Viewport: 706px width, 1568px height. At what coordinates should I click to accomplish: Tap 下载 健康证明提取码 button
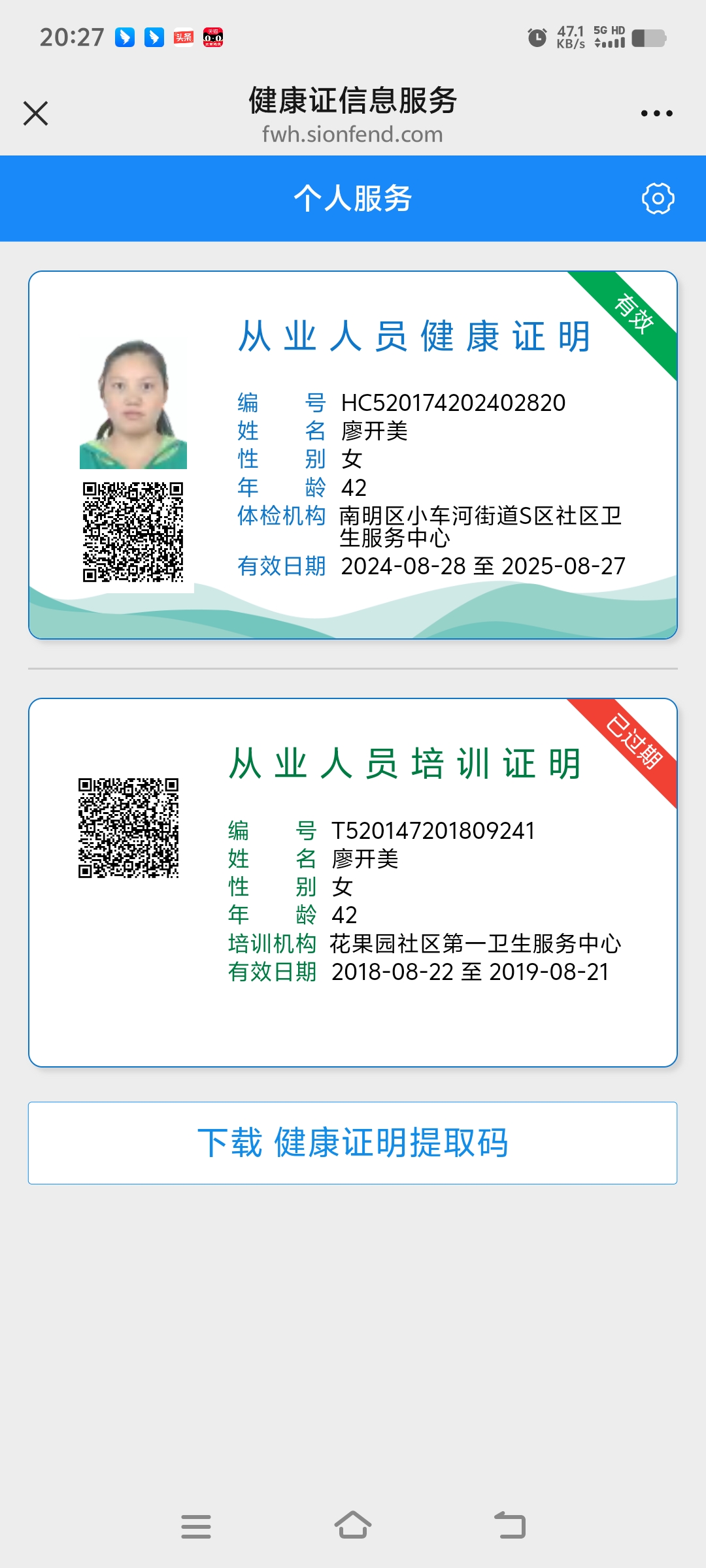(x=353, y=1143)
